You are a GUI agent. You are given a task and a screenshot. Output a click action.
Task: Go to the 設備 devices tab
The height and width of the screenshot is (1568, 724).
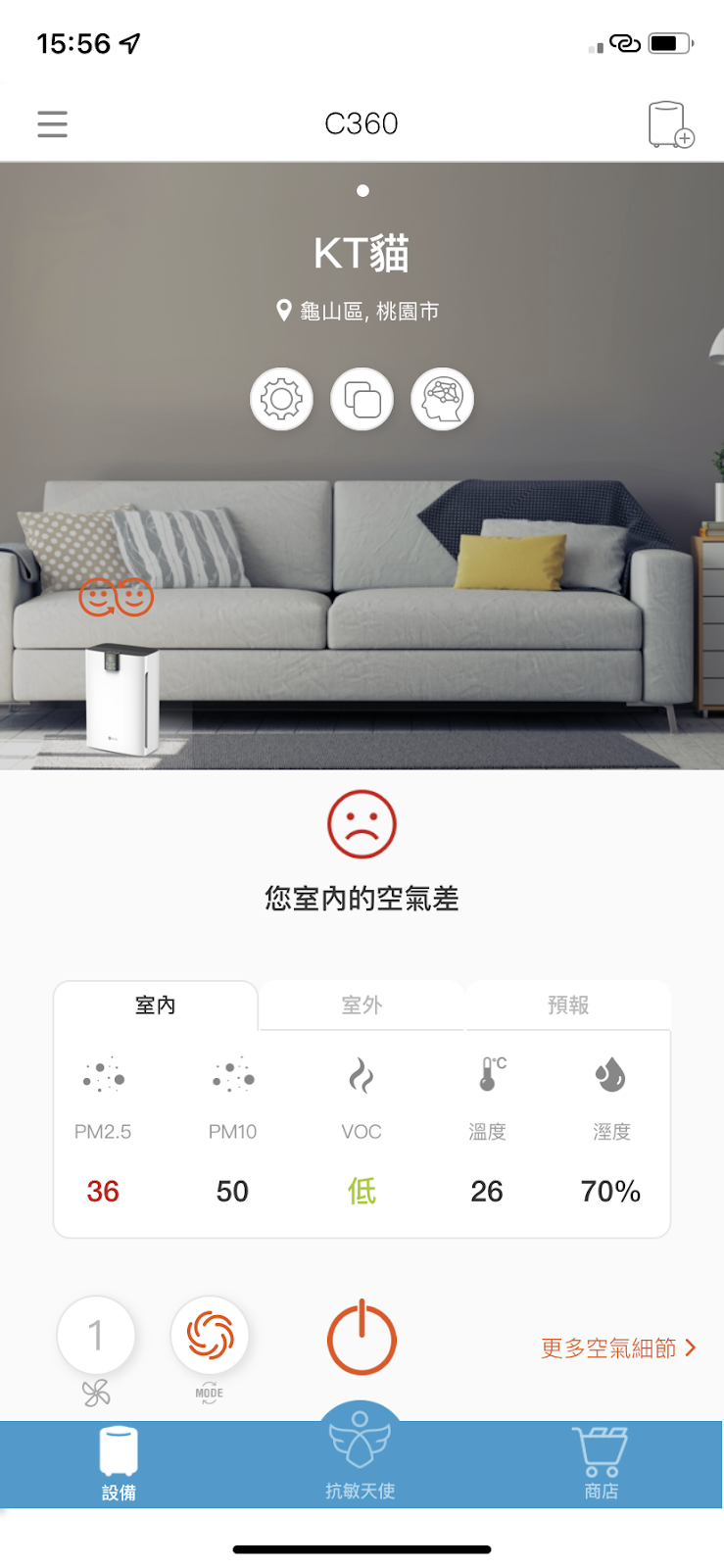[x=119, y=1465]
